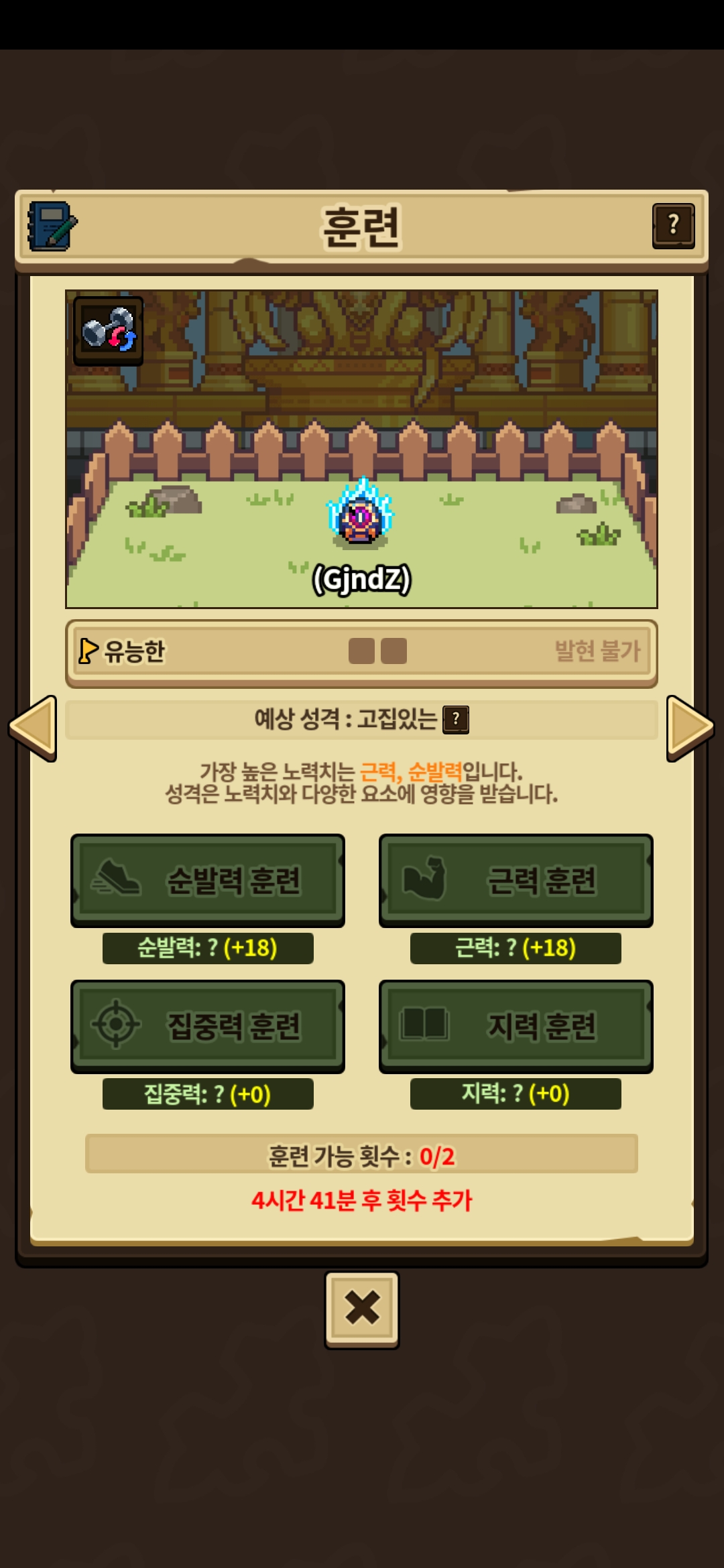This screenshot has width=724, height=1568.
Task: Start 지력 훈련
Action: point(516,1026)
